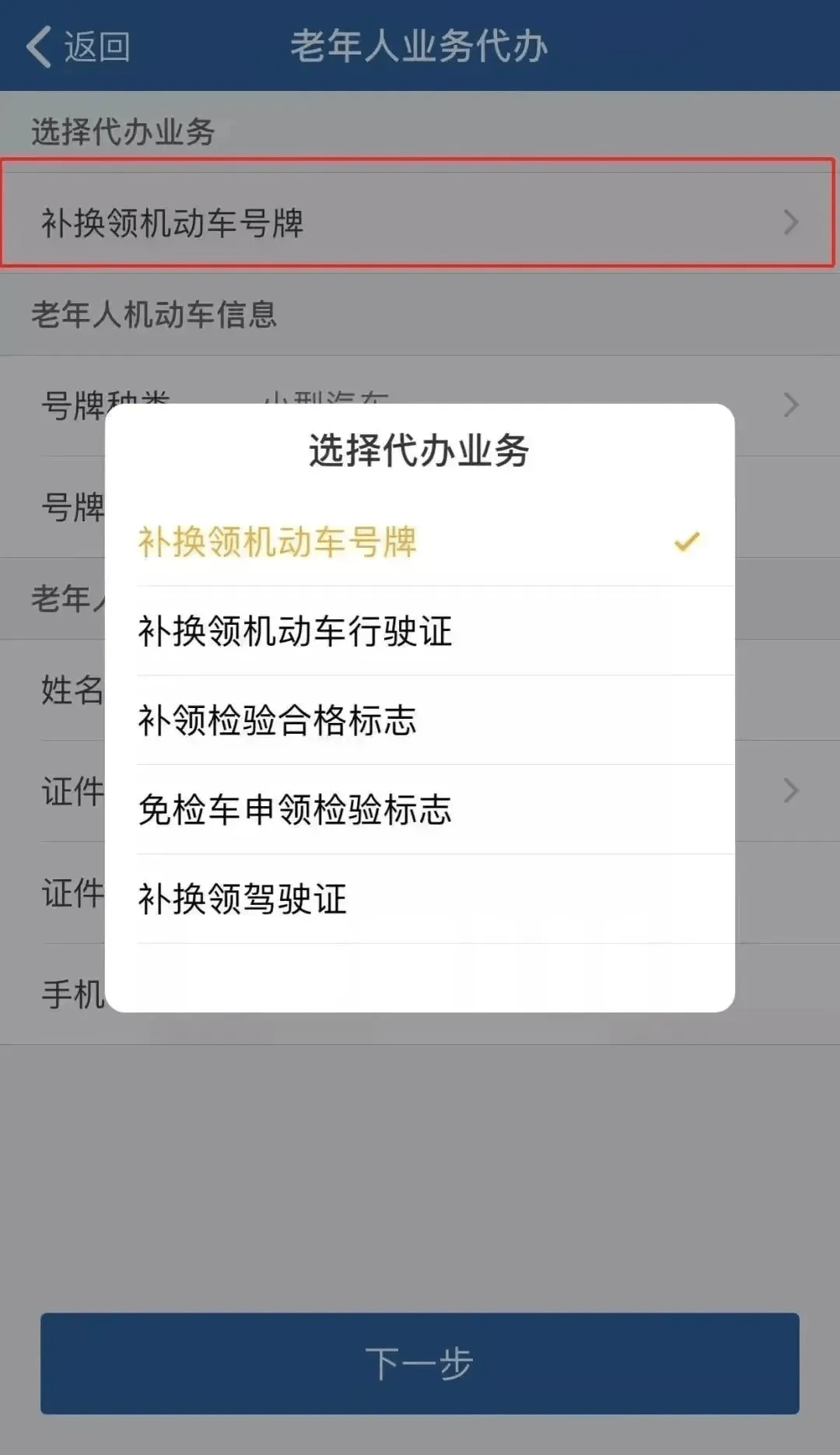Choose 补领检验合格标志 from the menu
This screenshot has height=1455, width=840.
pyautogui.click(x=277, y=721)
